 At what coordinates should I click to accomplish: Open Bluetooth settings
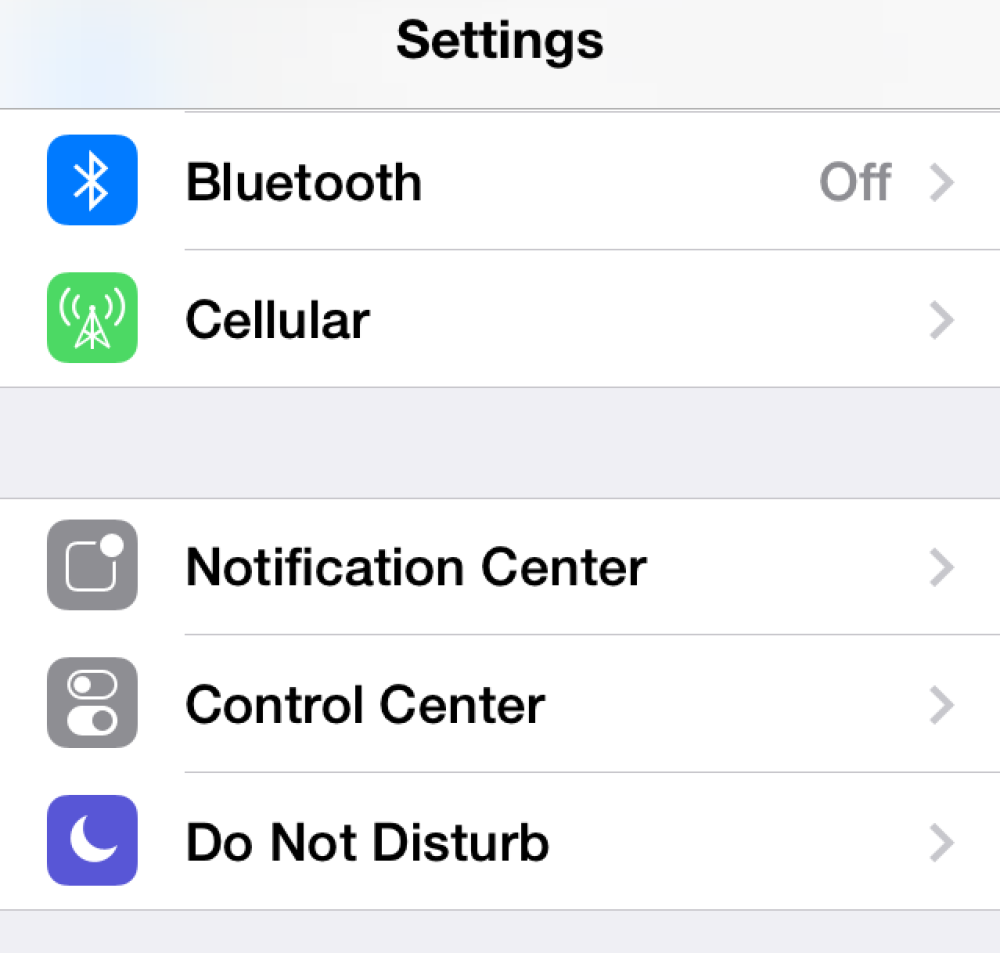(x=500, y=182)
